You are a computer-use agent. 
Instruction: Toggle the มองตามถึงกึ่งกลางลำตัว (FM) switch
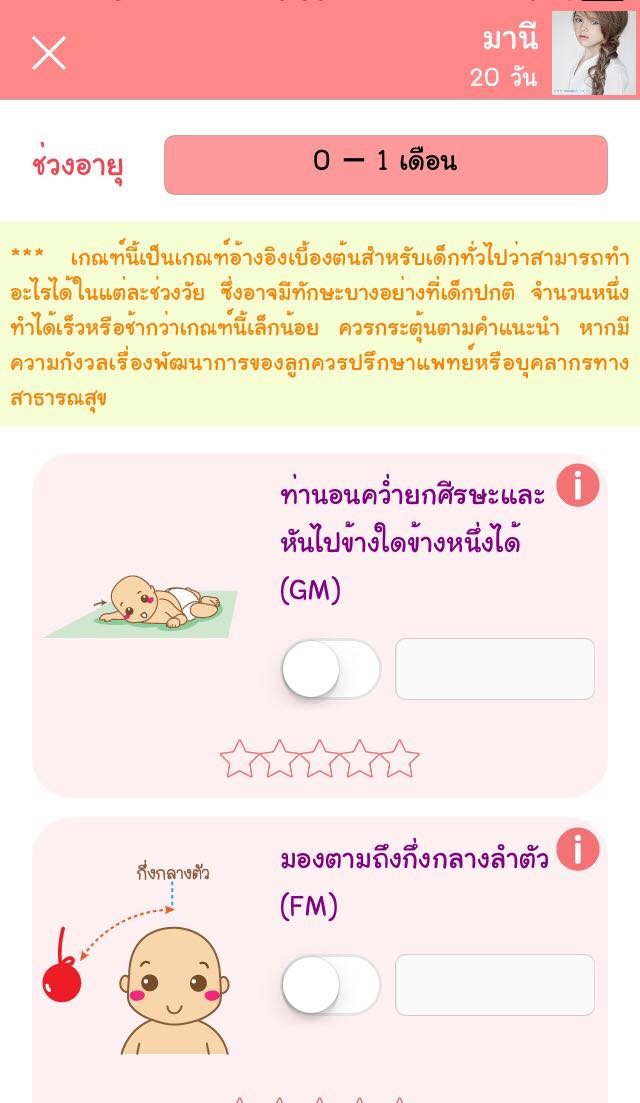330,985
